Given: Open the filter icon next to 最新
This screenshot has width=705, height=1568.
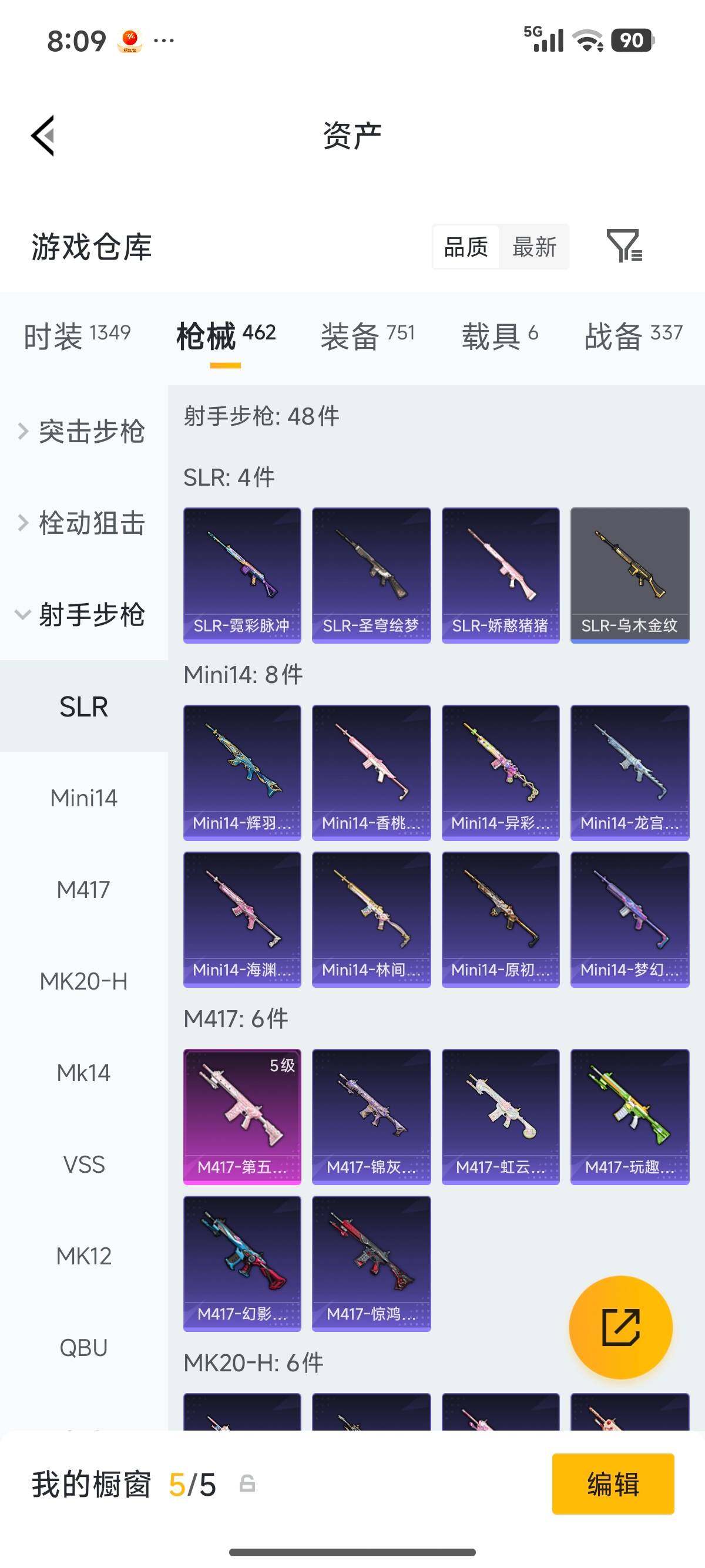Looking at the screenshot, I should 624,246.
